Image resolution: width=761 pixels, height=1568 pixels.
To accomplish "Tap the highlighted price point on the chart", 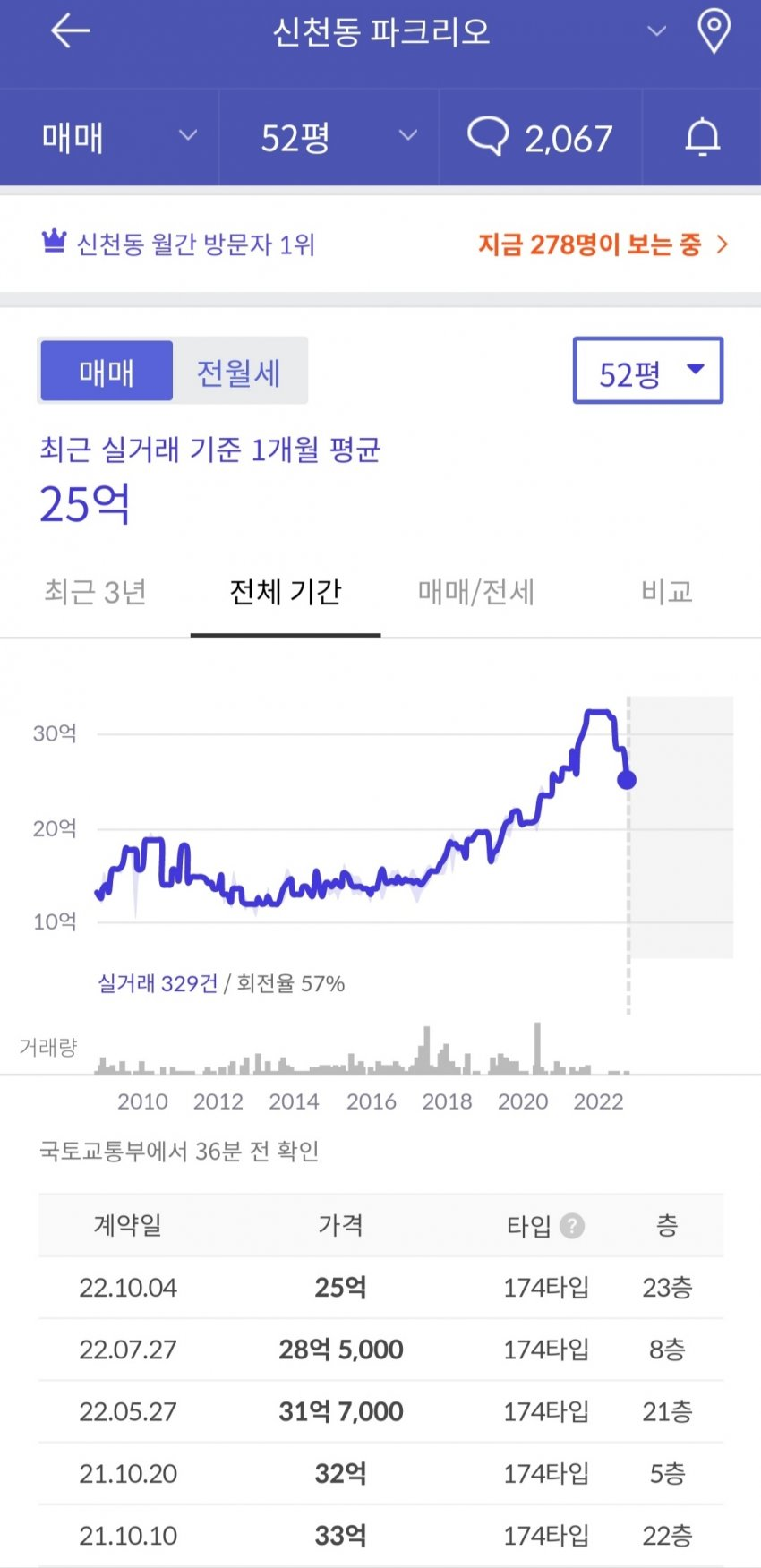I will [628, 781].
